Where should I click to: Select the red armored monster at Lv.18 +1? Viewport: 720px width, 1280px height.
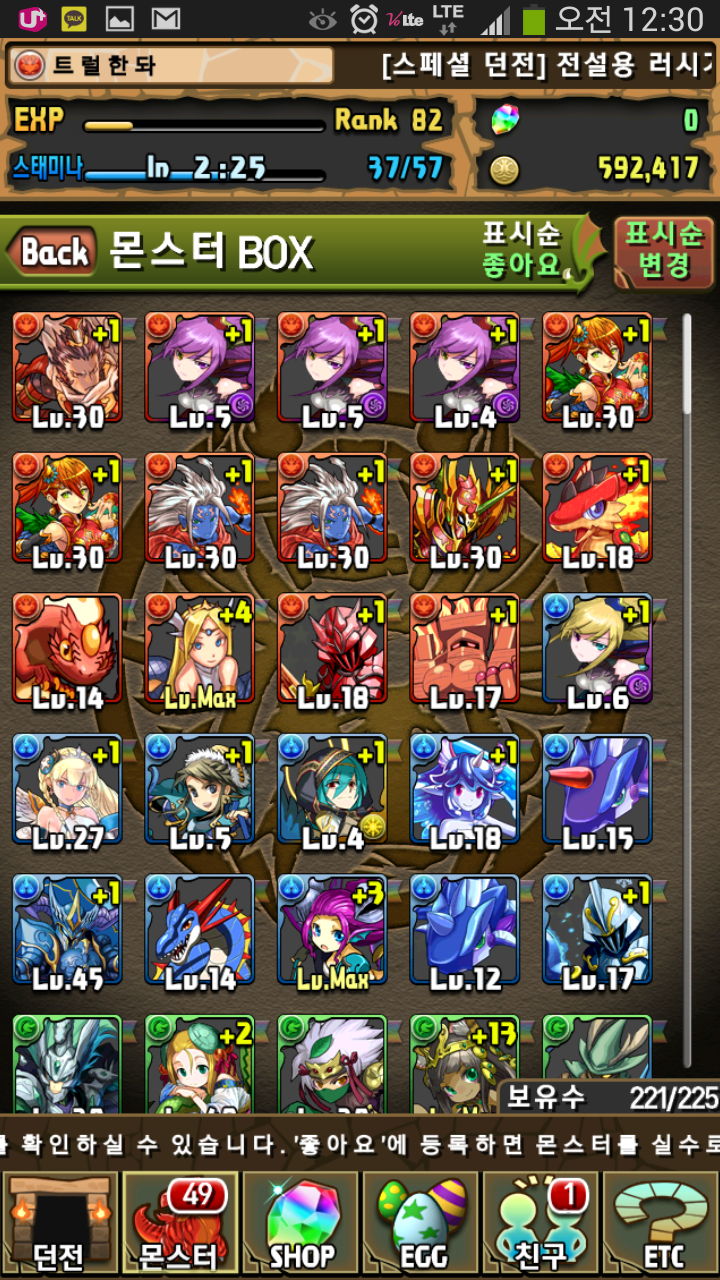pos(332,650)
